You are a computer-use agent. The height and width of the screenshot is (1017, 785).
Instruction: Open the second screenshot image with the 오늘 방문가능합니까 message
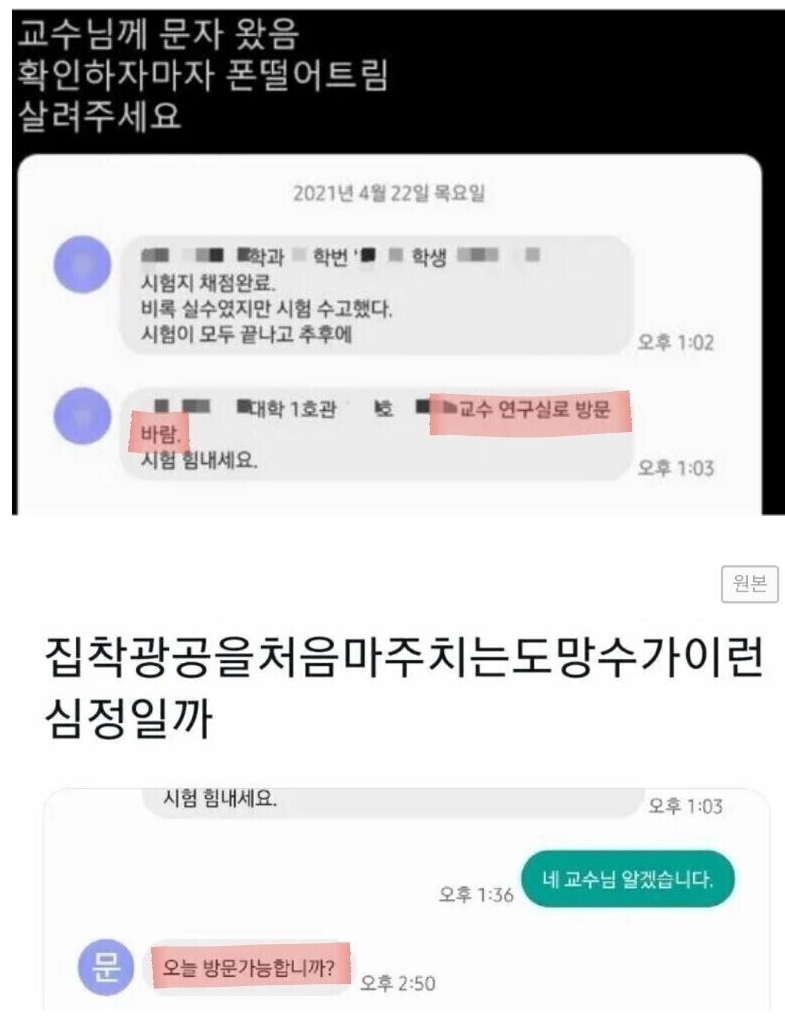[407, 896]
